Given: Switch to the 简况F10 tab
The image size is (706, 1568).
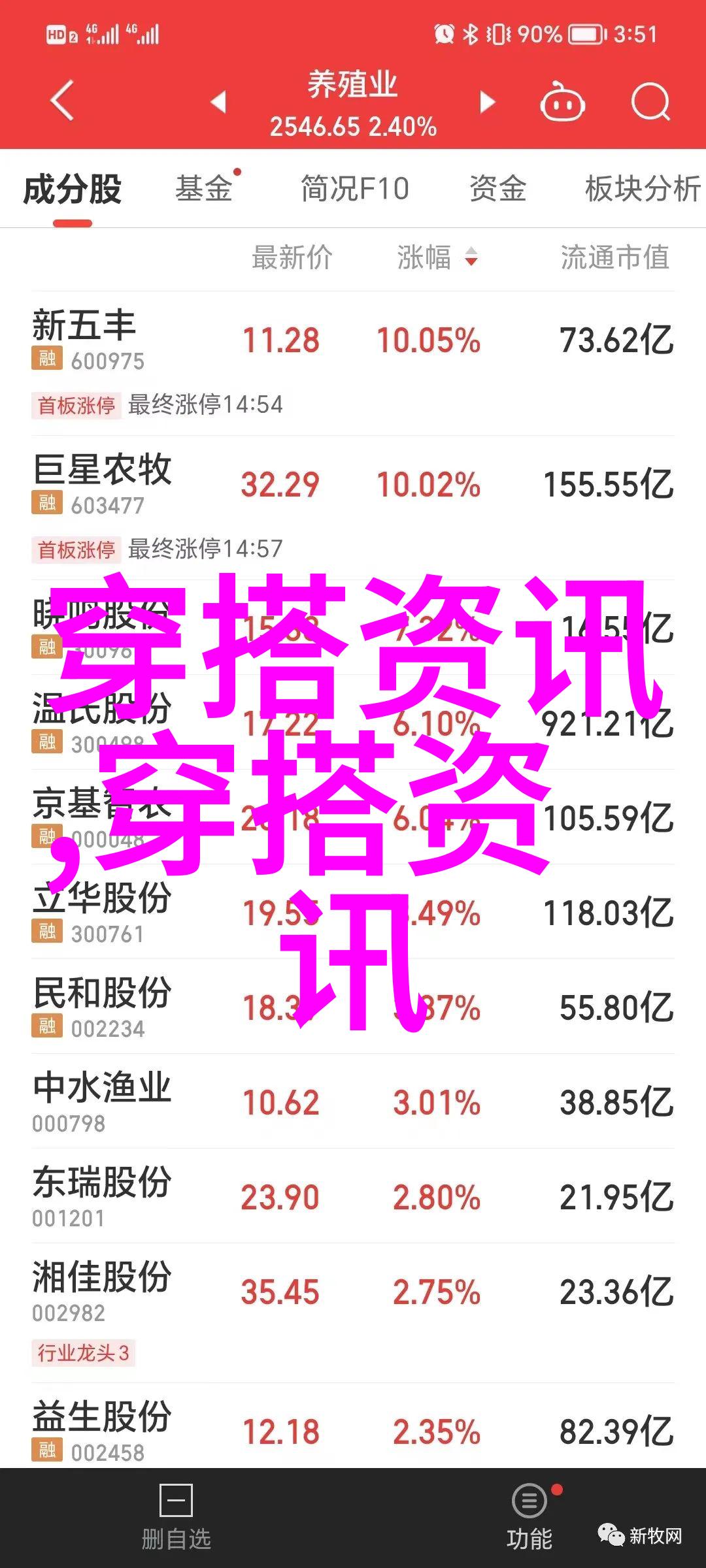Looking at the screenshot, I should pos(354,189).
